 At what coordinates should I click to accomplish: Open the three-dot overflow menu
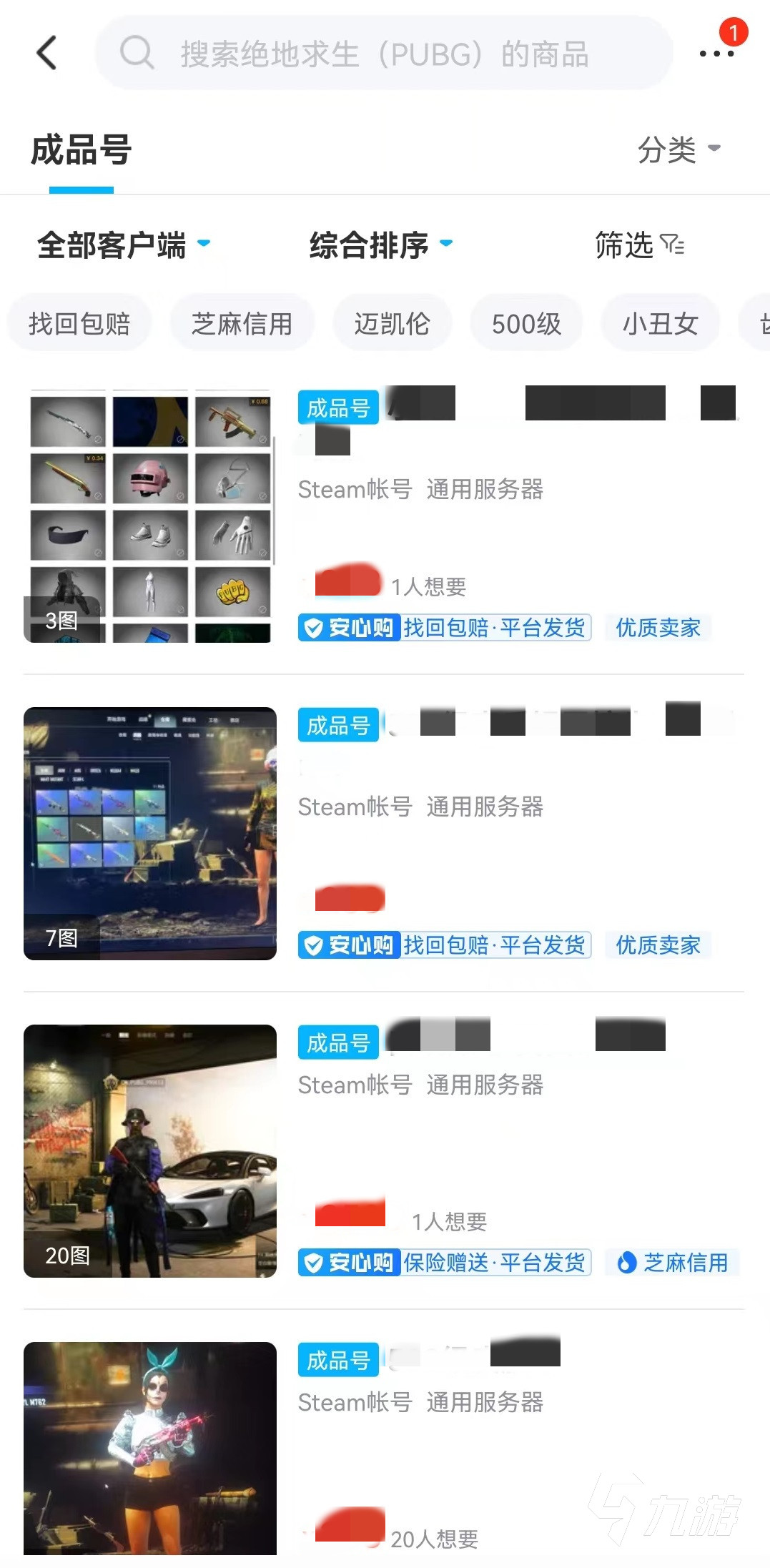716,54
